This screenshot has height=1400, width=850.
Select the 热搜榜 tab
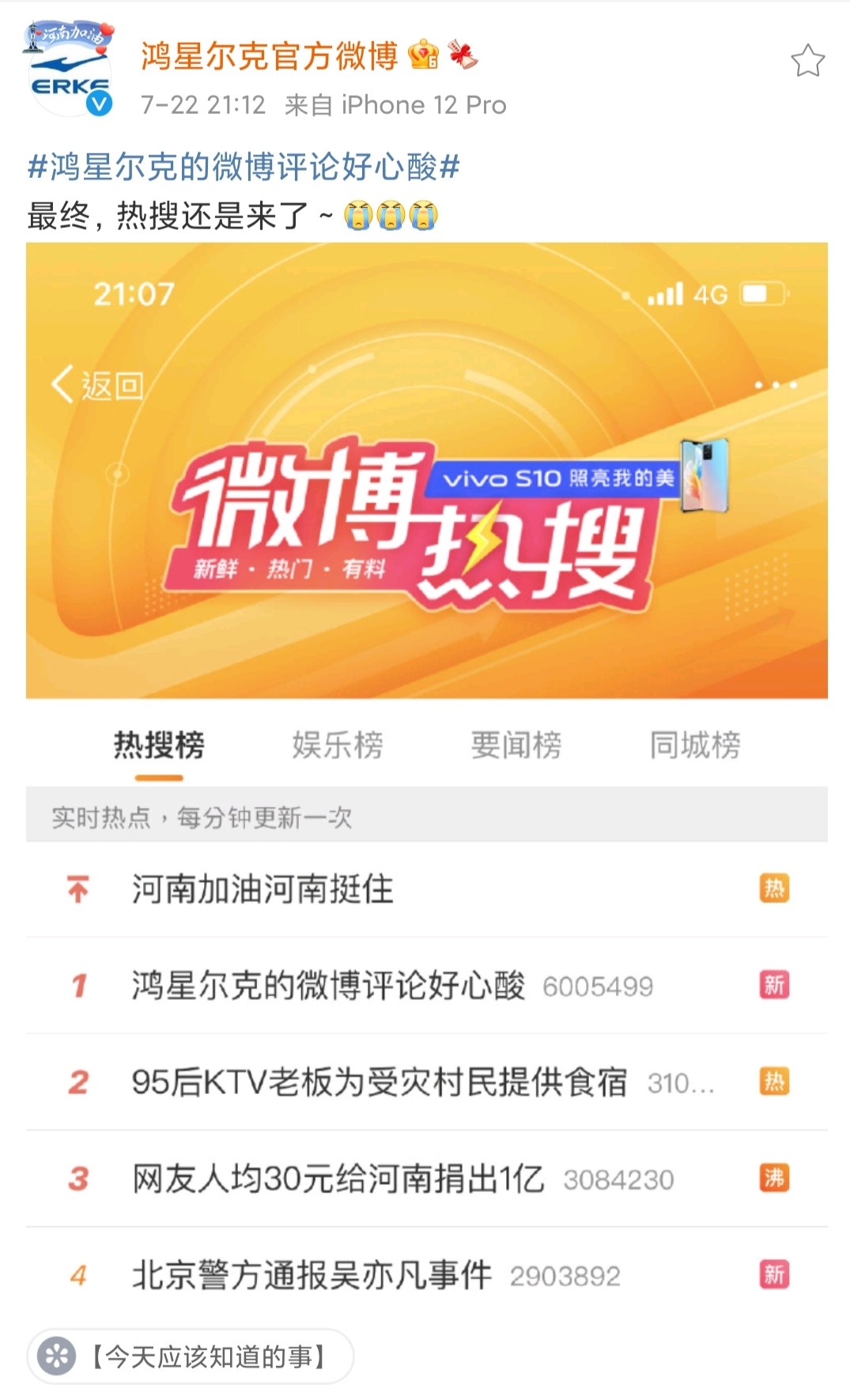161,743
